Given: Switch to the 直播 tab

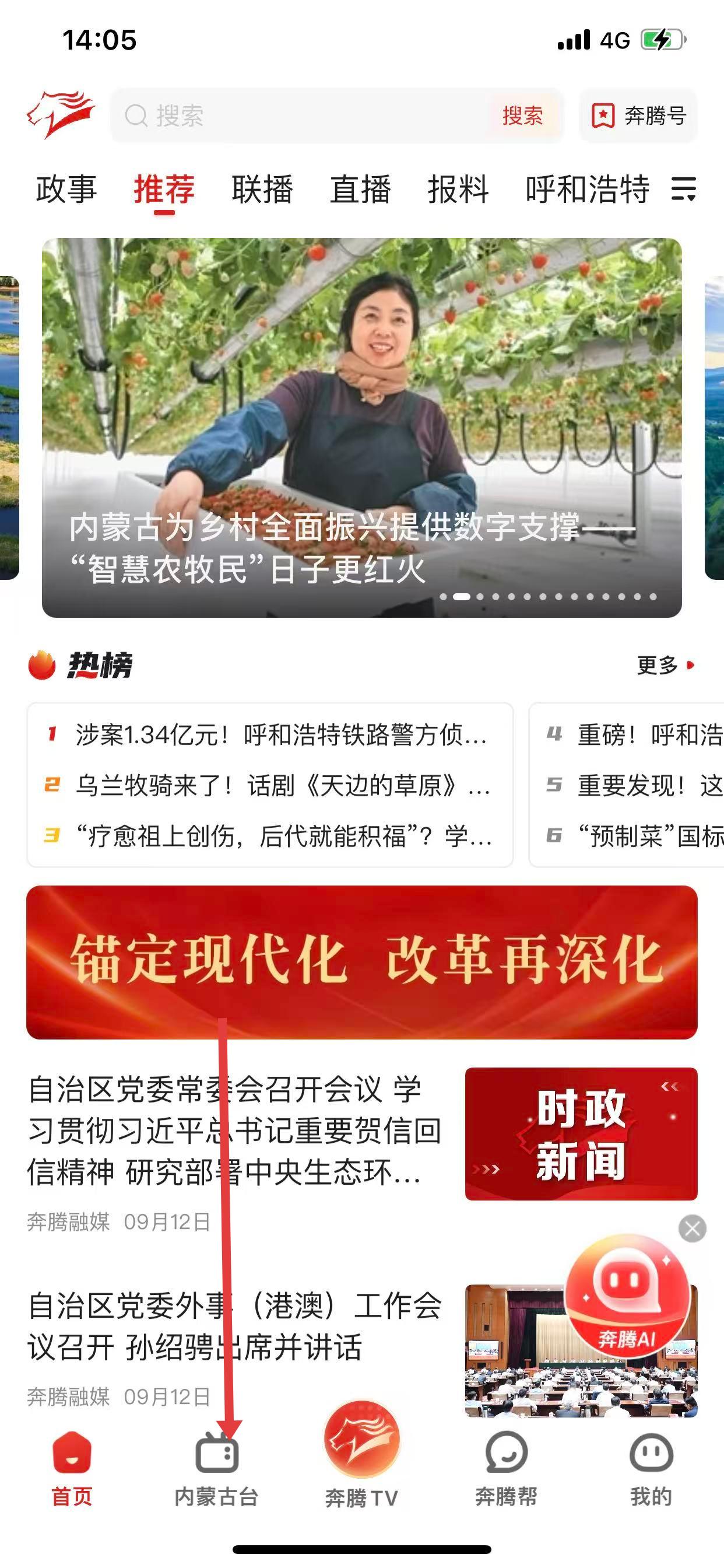Looking at the screenshot, I should point(360,190).
